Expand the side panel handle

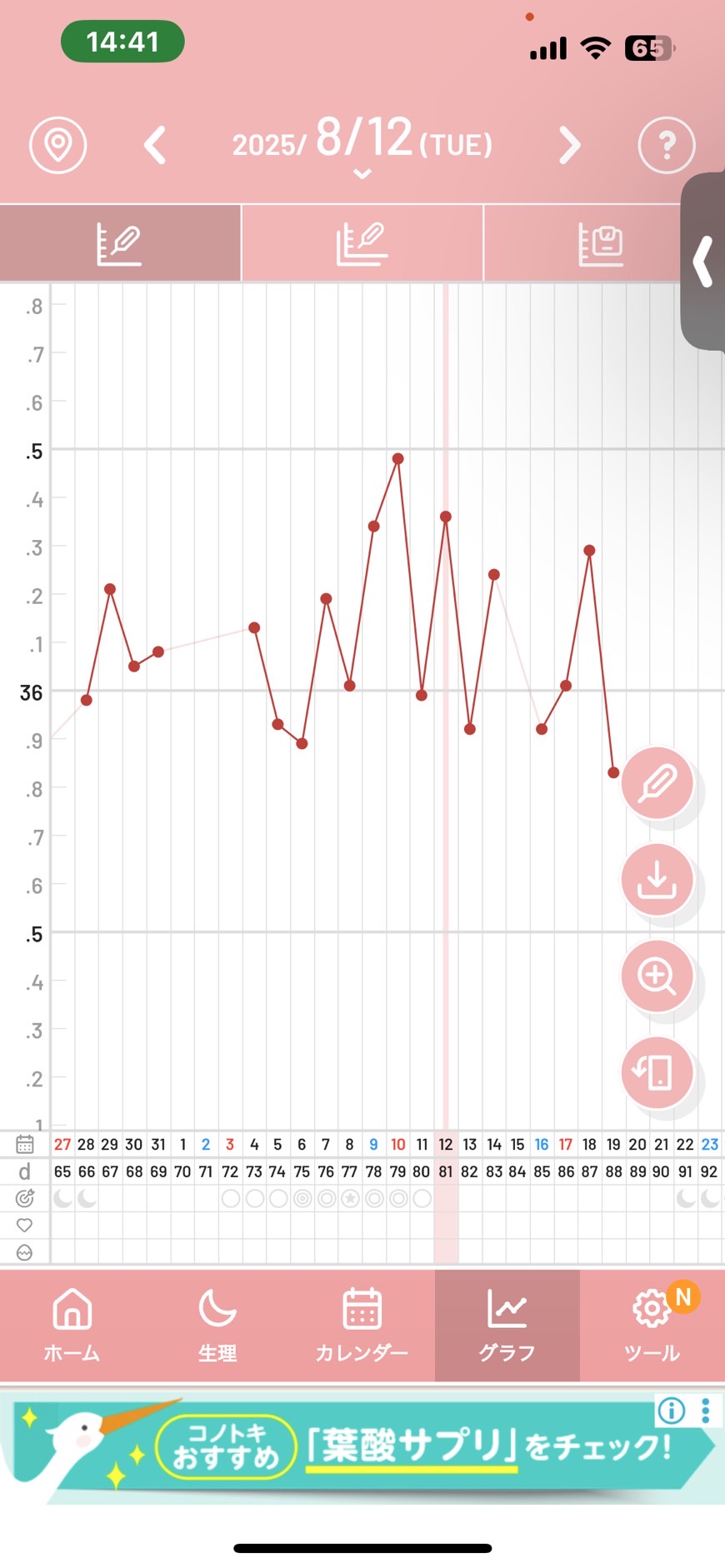point(704,262)
